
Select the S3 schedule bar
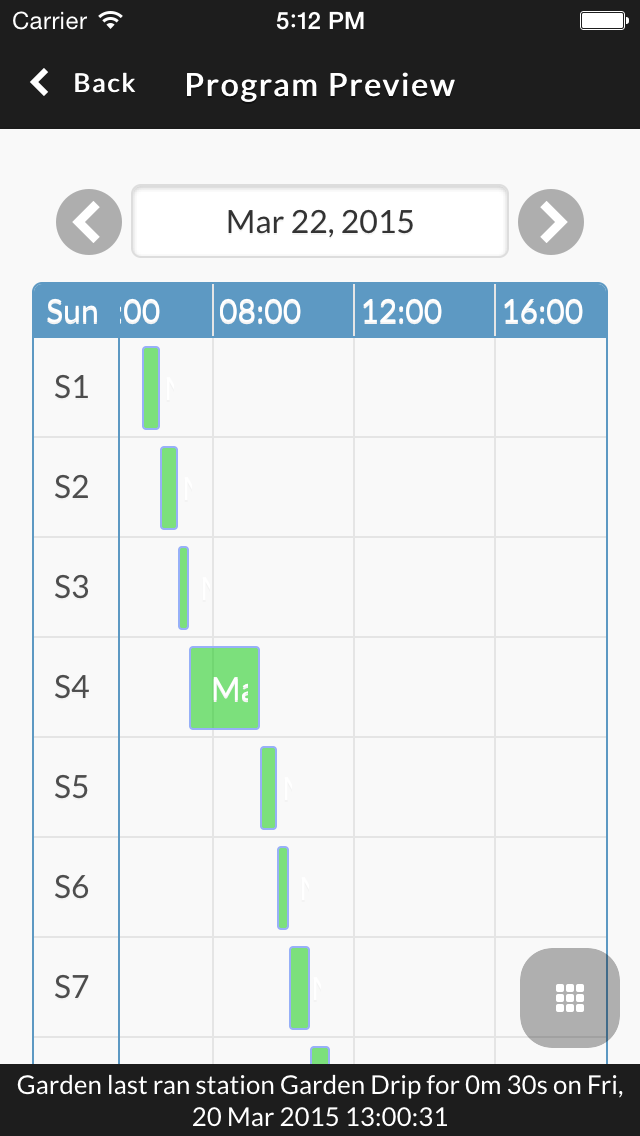184,588
